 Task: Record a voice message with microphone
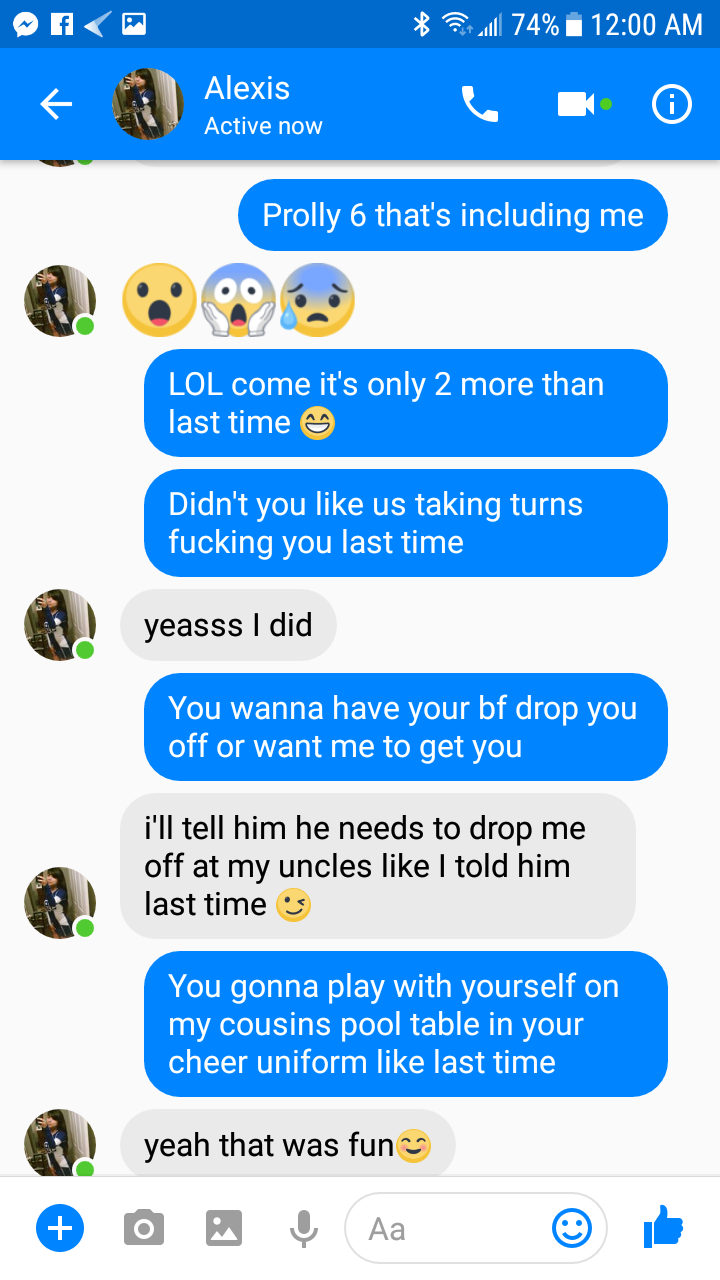pyautogui.click(x=304, y=1227)
